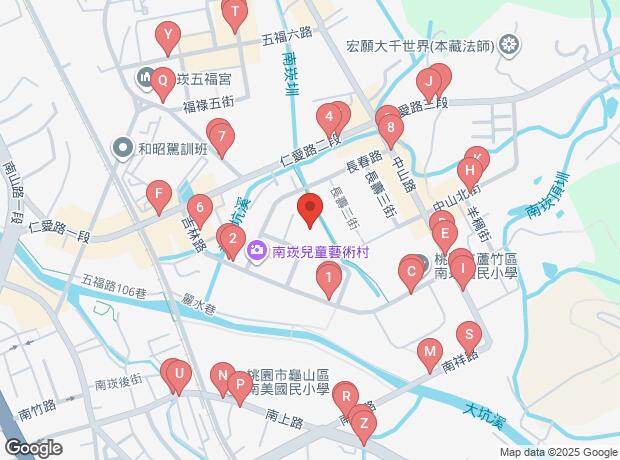Tap the unlabeled red center pin

coord(310,209)
